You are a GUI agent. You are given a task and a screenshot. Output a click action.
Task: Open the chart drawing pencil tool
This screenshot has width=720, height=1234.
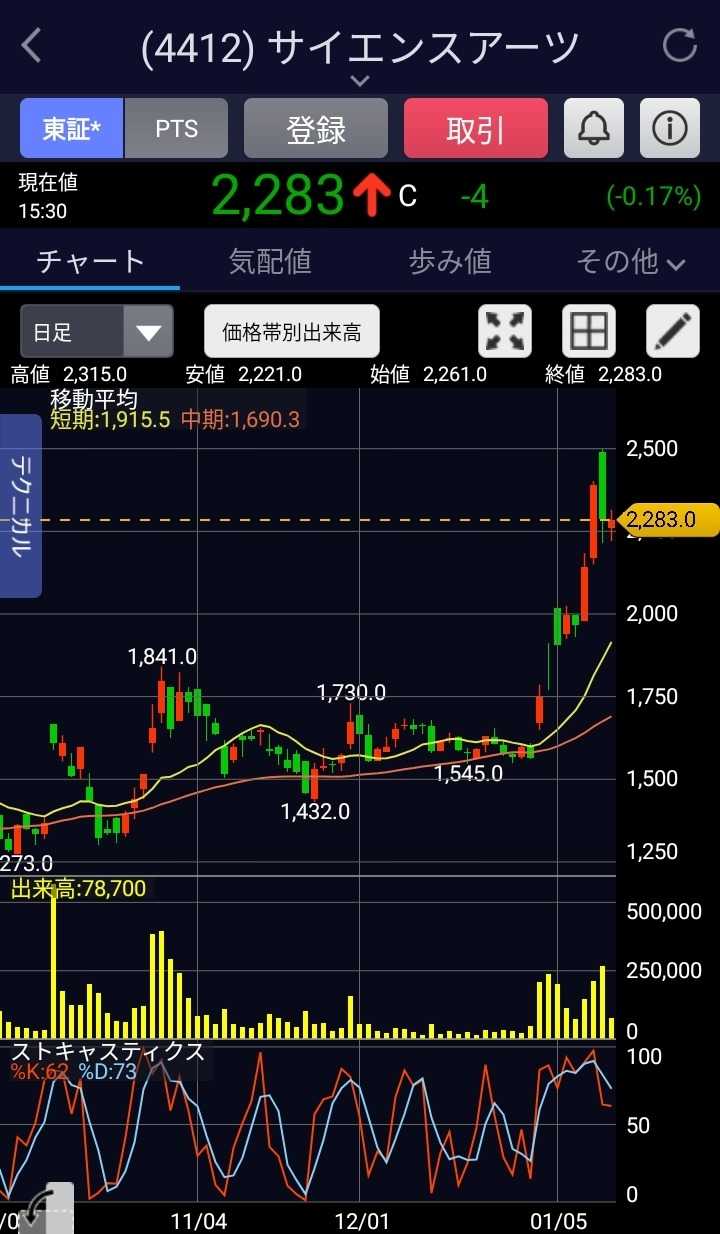coord(672,332)
